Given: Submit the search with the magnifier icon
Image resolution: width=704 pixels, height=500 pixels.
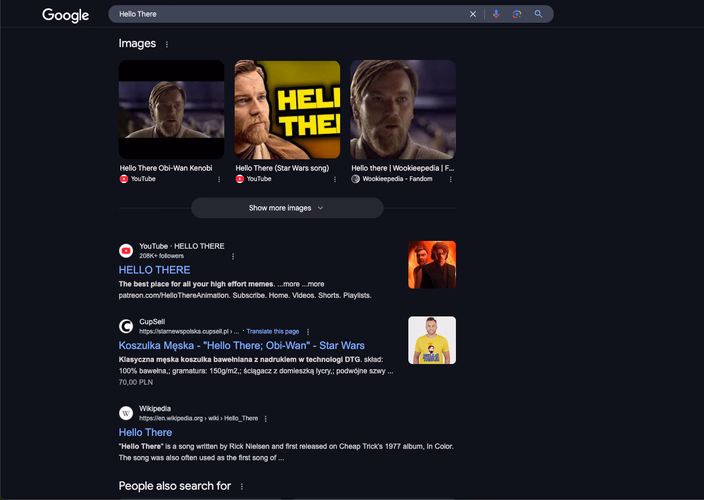Looking at the screenshot, I should click(538, 14).
